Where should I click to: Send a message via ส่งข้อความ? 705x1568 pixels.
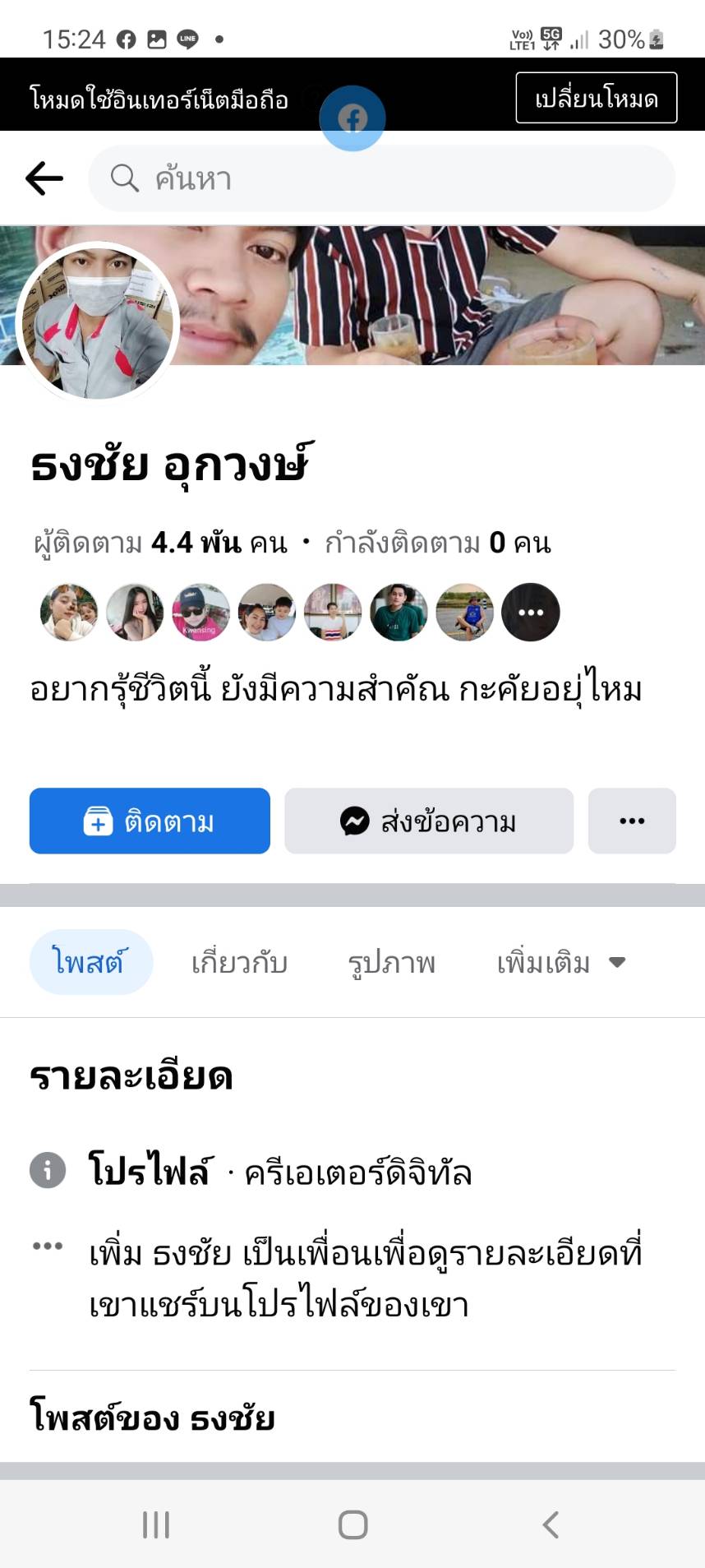coord(428,821)
